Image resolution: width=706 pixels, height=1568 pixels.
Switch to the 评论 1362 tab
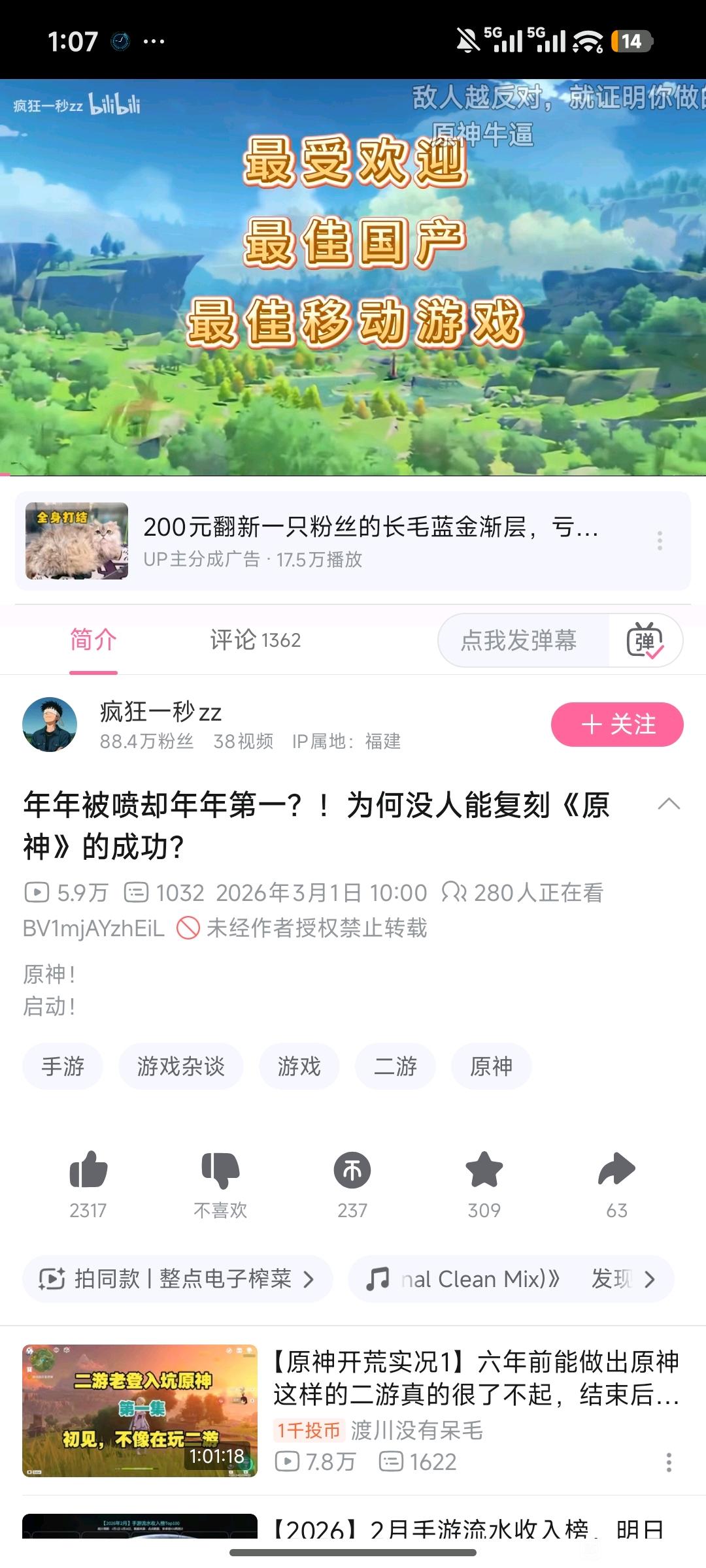256,640
